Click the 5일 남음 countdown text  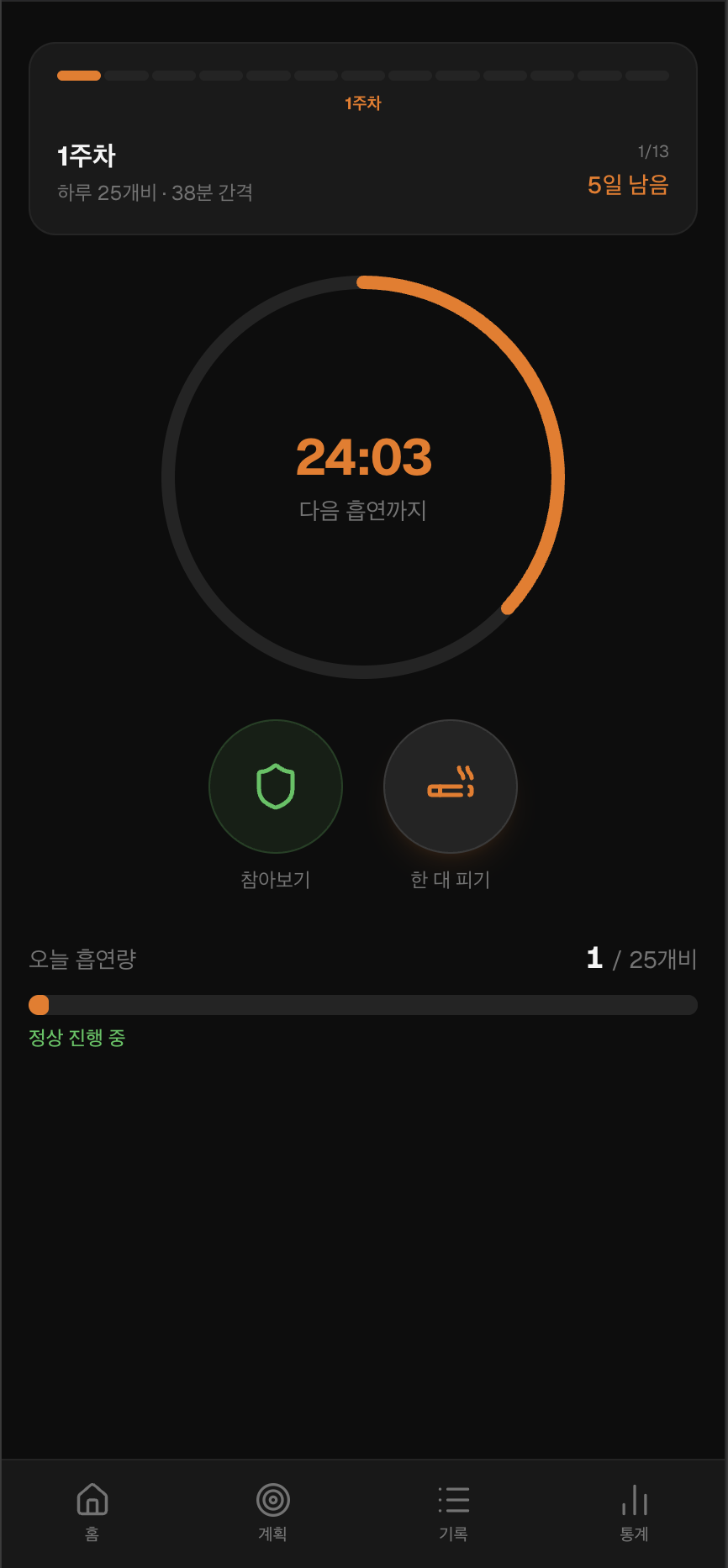[x=629, y=186]
